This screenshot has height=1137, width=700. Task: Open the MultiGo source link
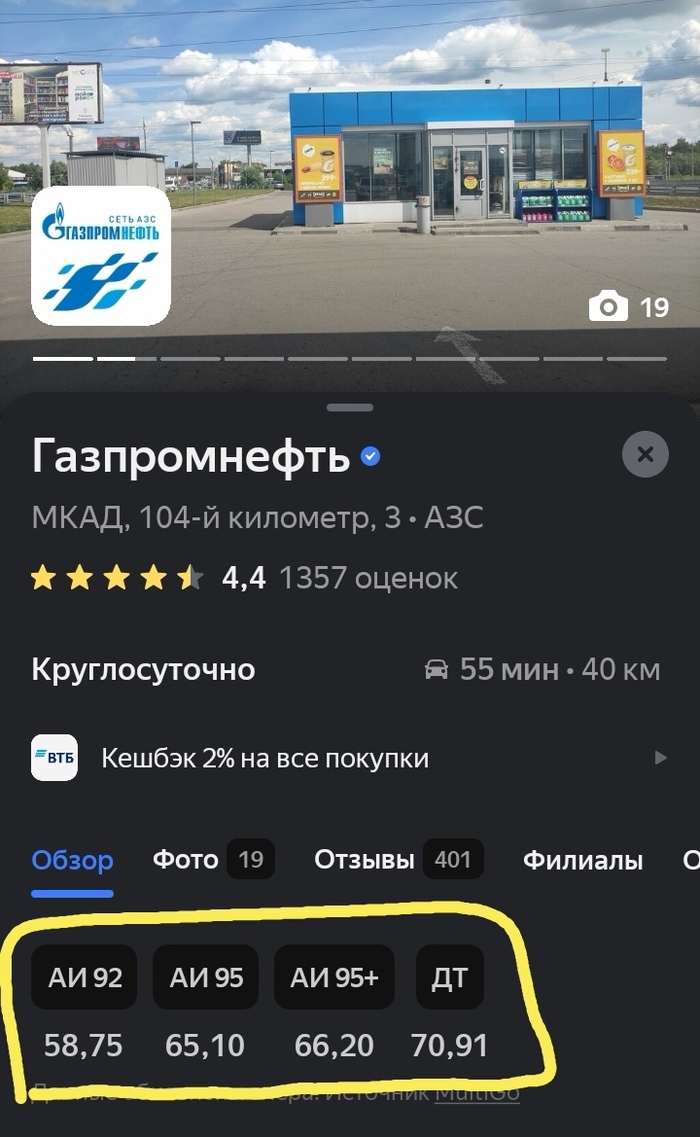(476, 1093)
